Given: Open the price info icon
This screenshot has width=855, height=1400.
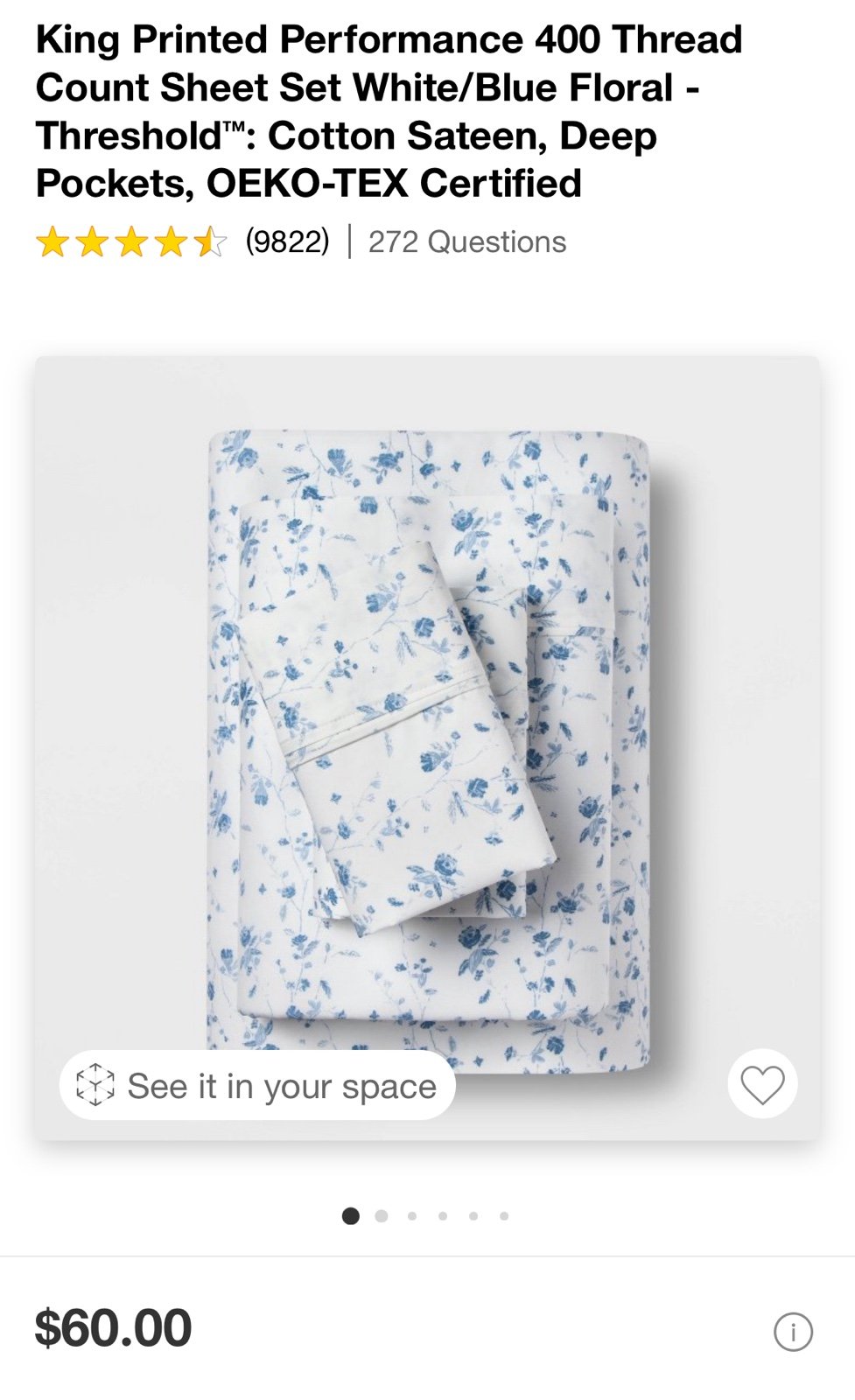Looking at the screenshot, I should pos(793,1332).
